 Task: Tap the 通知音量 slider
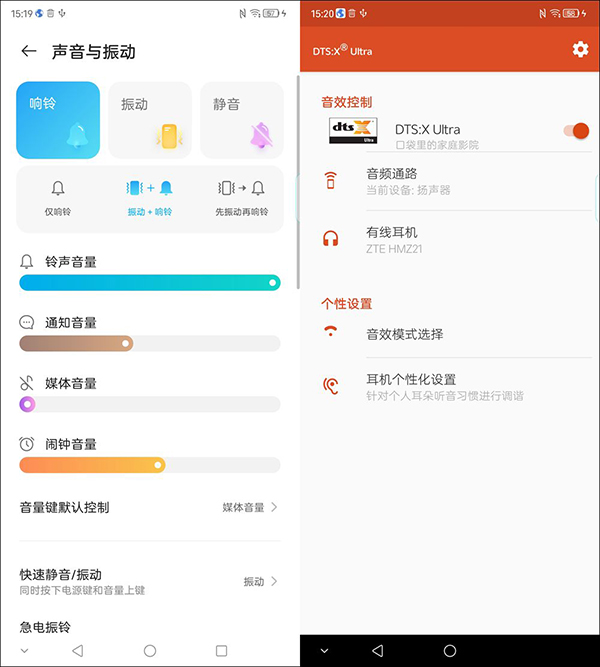coord(149,344)
